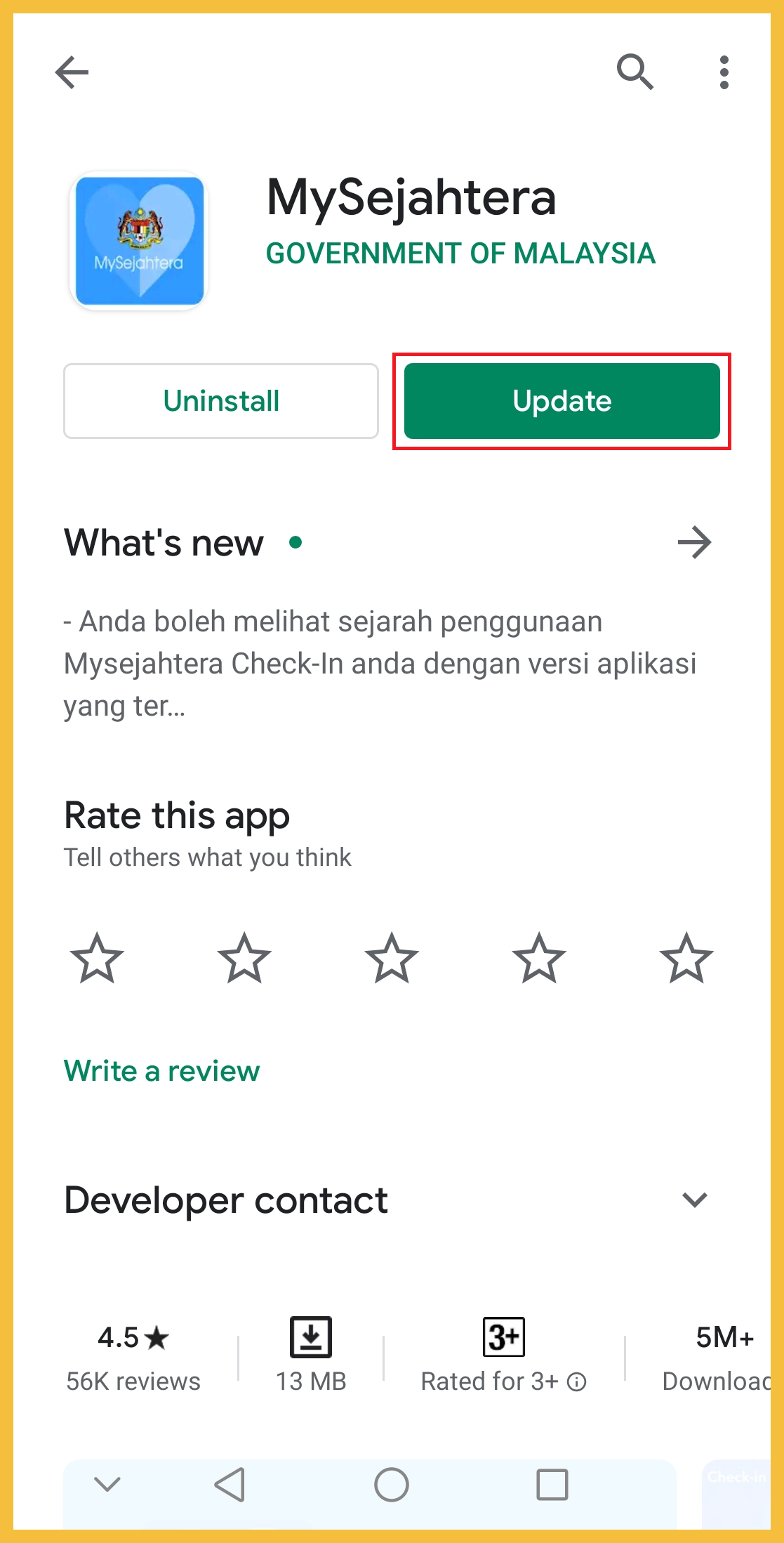Open recent apps from navigation bar
Image resolution: width=784 pixels, height=1543 pixels.
pyautogui.click(x=552, y=1485)
